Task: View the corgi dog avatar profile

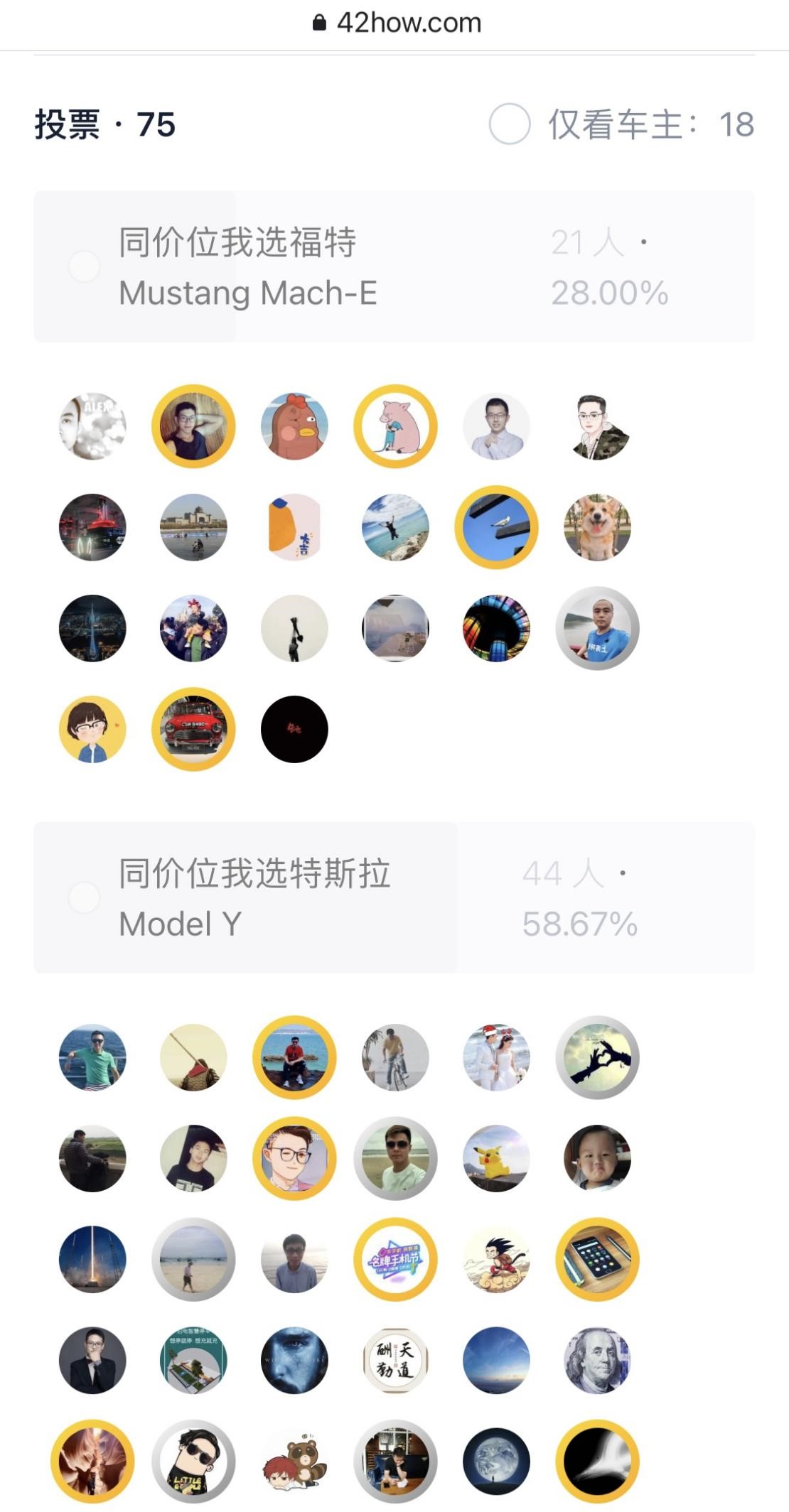Action: [597, 527]
